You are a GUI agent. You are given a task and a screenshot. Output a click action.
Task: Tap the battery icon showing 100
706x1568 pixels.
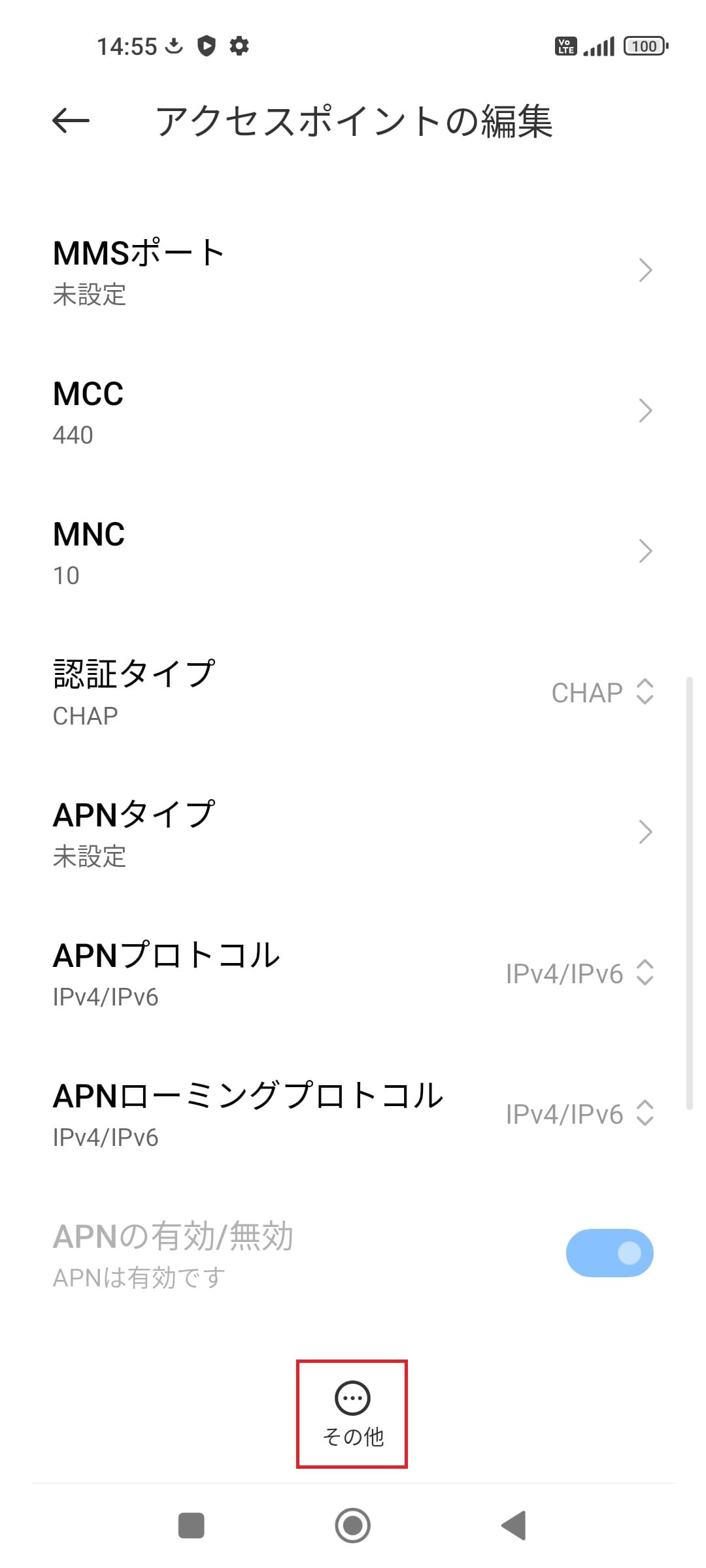(644, 46)
